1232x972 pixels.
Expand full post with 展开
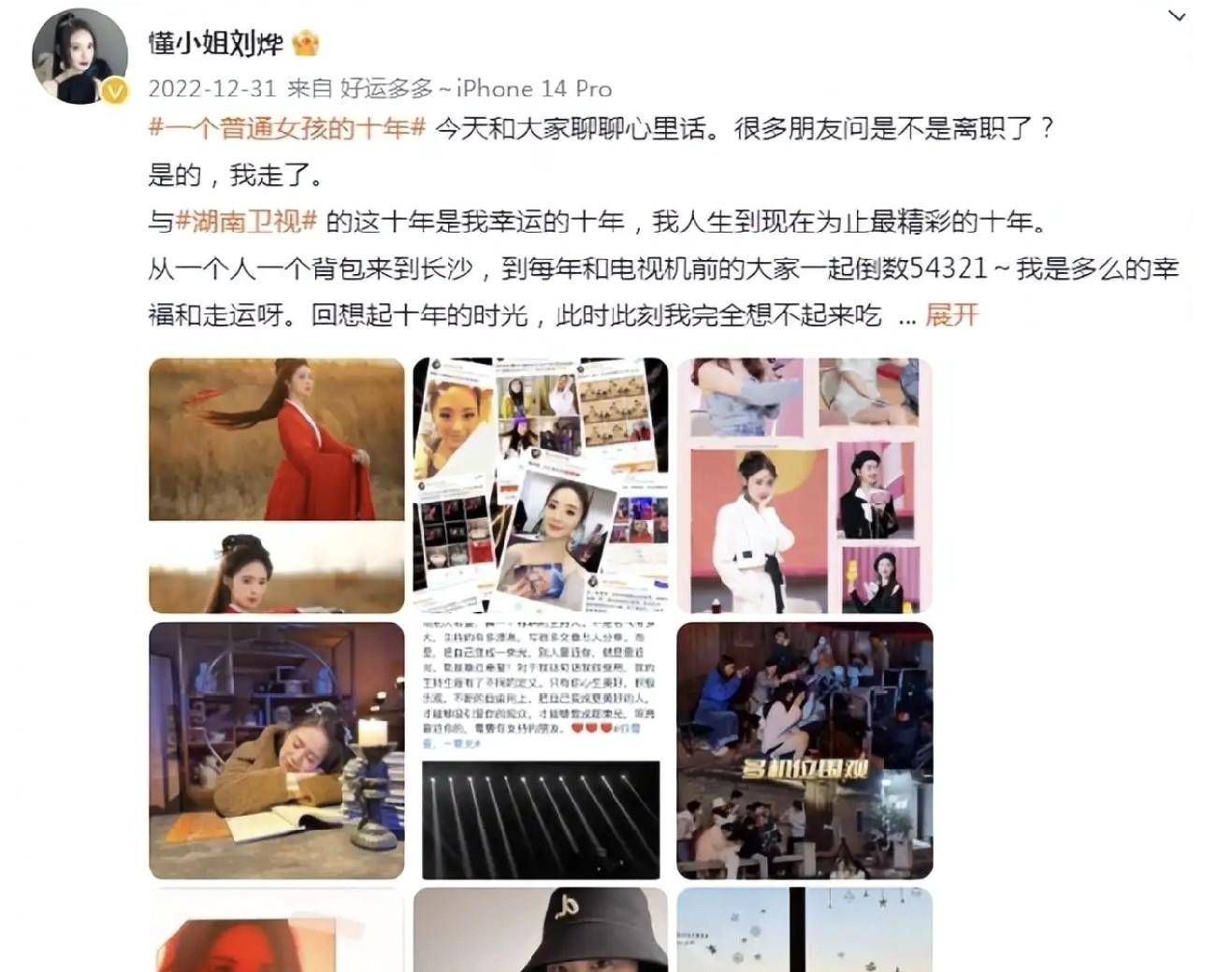pos(951,315)
